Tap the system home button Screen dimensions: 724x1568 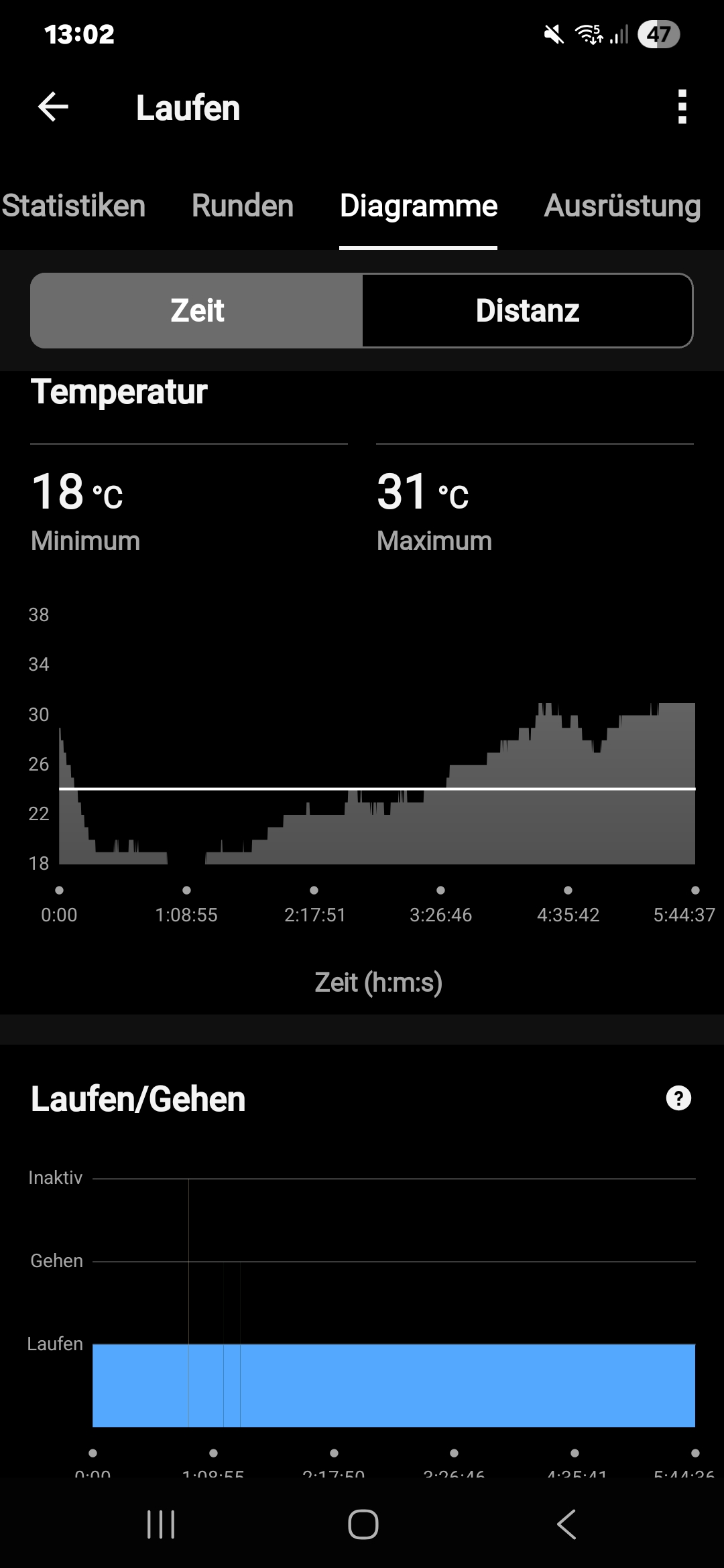(x=363, y=1524)
